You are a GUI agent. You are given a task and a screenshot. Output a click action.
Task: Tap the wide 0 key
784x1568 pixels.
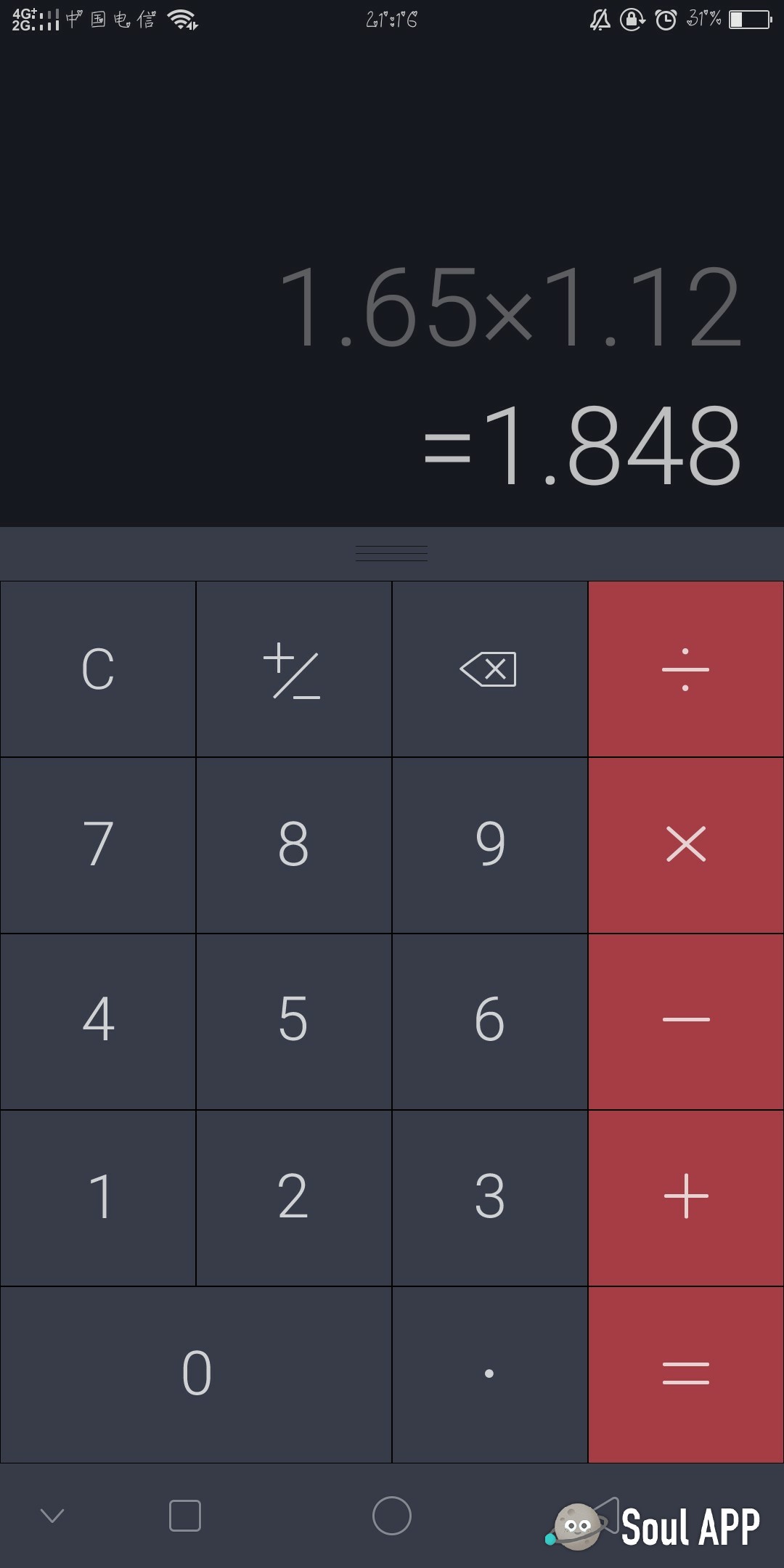[196, 1374]
